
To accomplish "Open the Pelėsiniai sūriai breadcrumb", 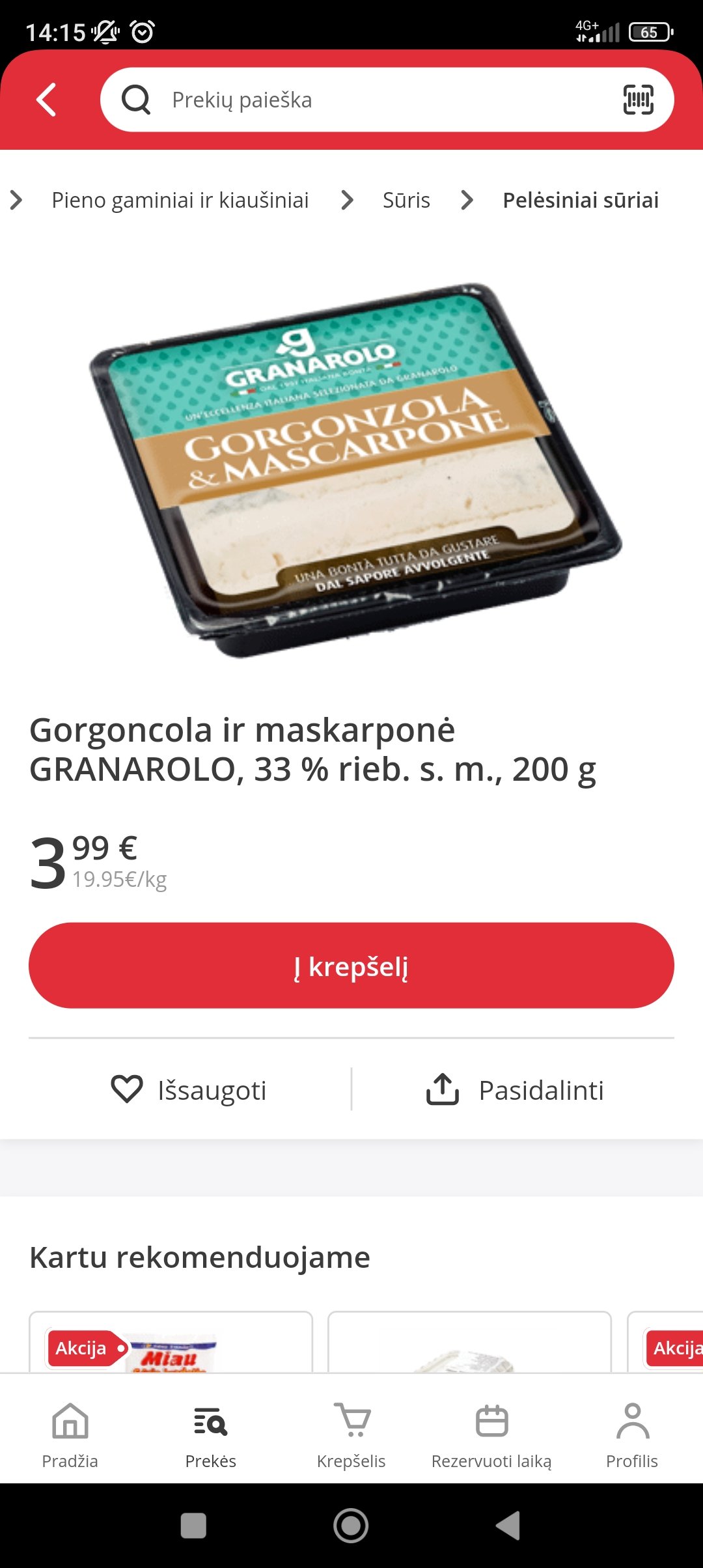I will tap(581, 200).
